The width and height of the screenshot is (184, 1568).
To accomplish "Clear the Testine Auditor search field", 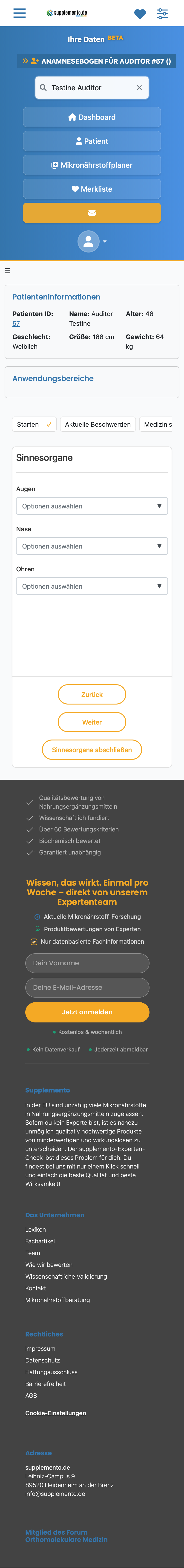I will click(139, 88).
